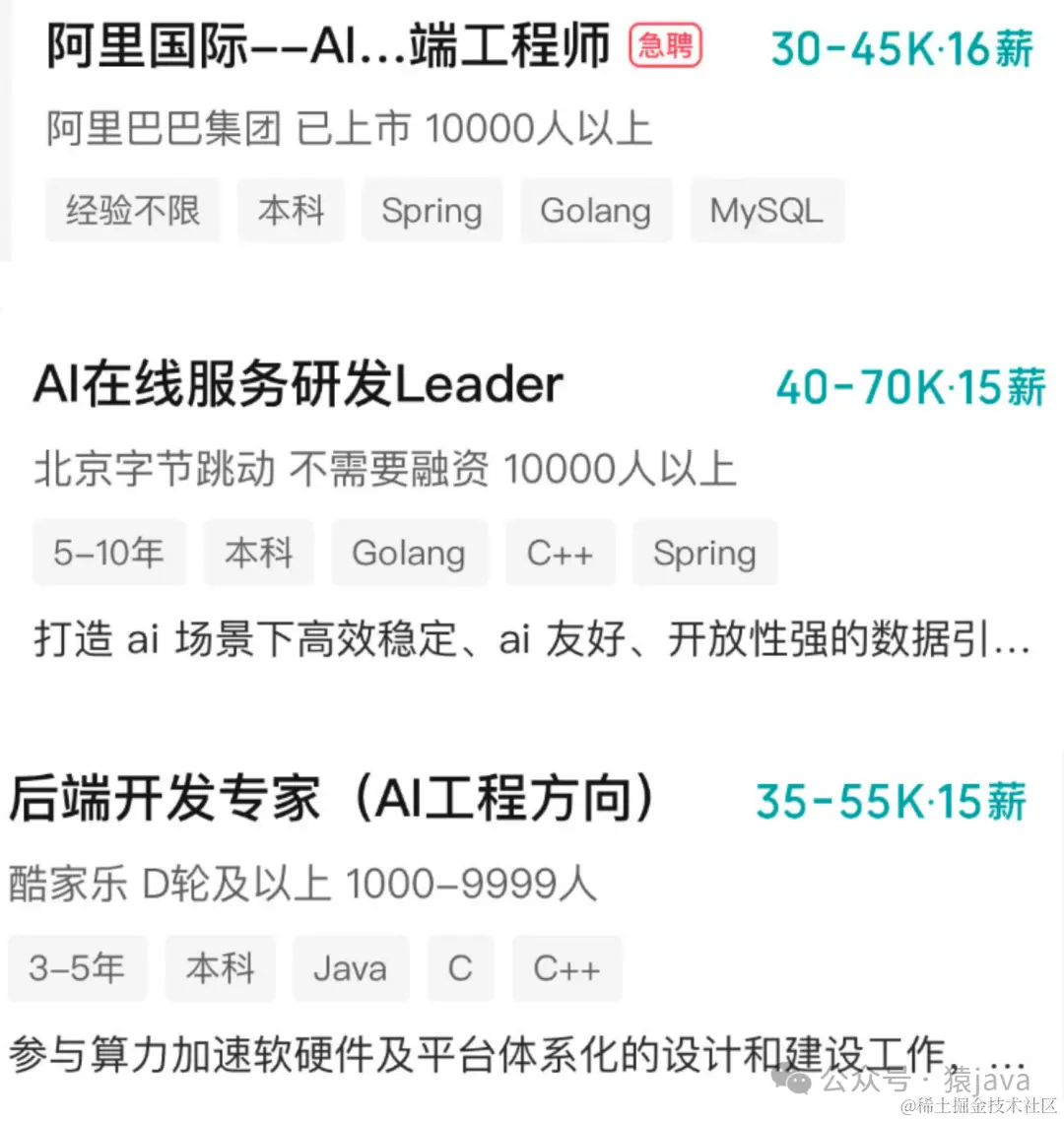
Task: Select the MySQL tag under 阿里国际 job
Action: tap(767, 210)
